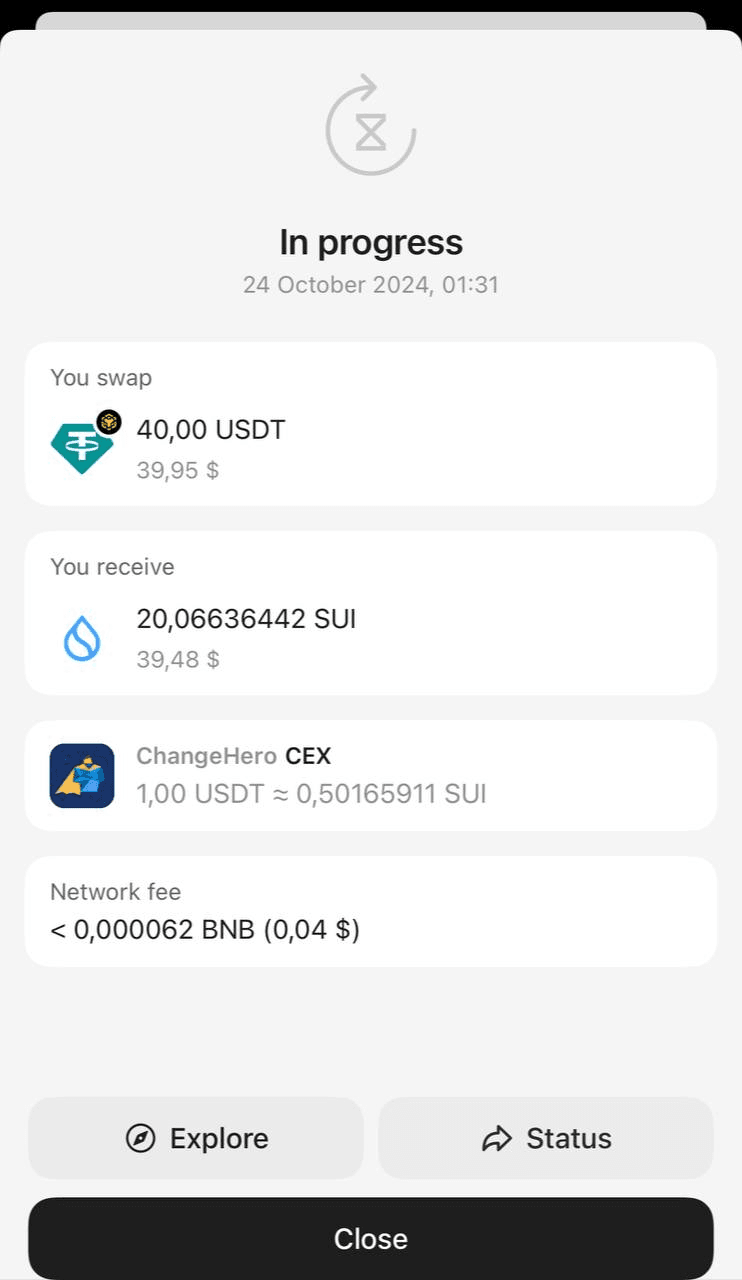Close the swap details sheet

[371, 1239]
